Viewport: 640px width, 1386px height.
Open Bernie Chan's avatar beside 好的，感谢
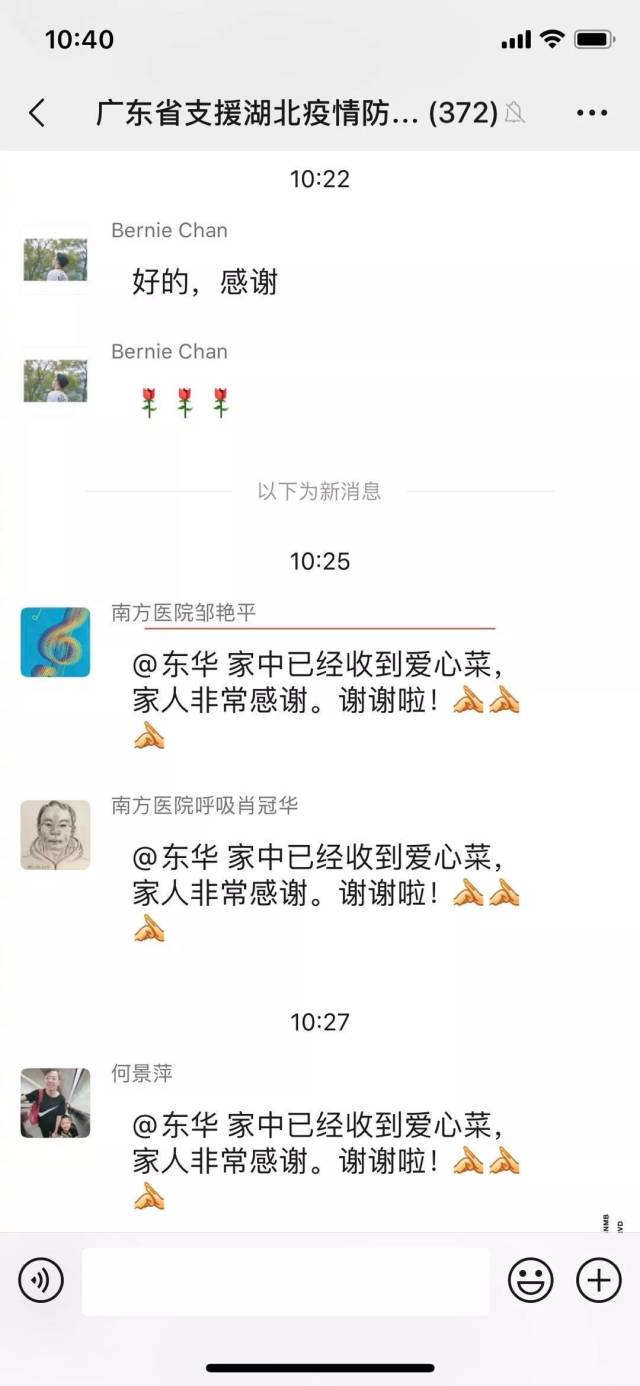tap(55, 259)
